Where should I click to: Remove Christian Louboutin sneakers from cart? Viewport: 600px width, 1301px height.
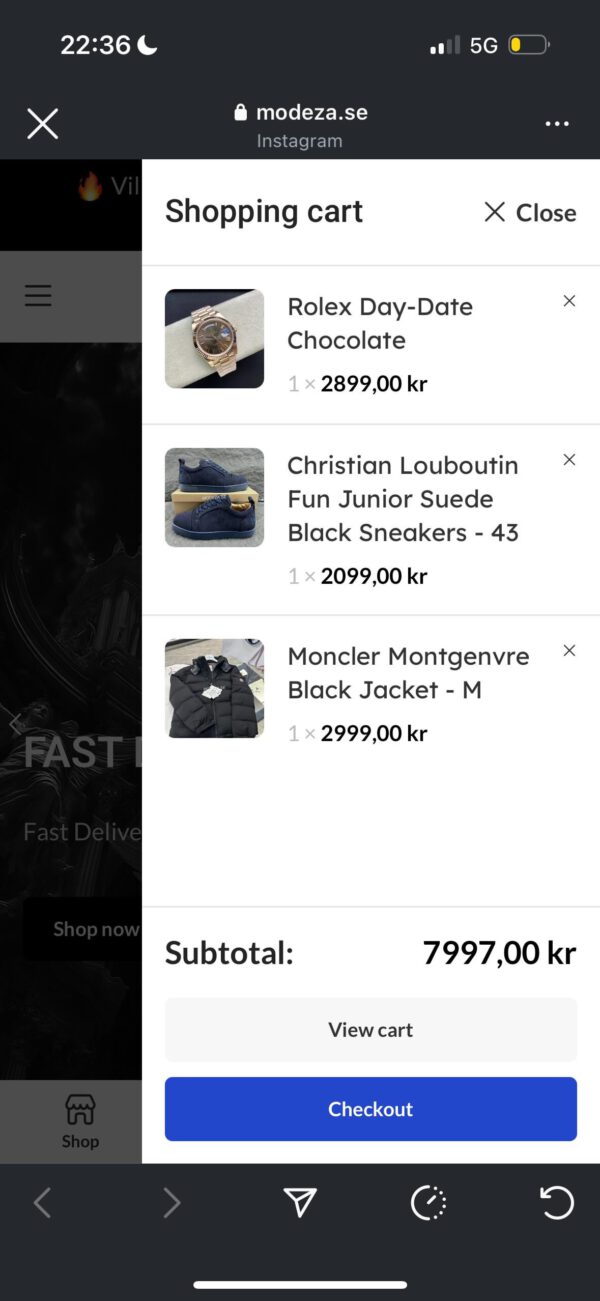coord(569,460)
